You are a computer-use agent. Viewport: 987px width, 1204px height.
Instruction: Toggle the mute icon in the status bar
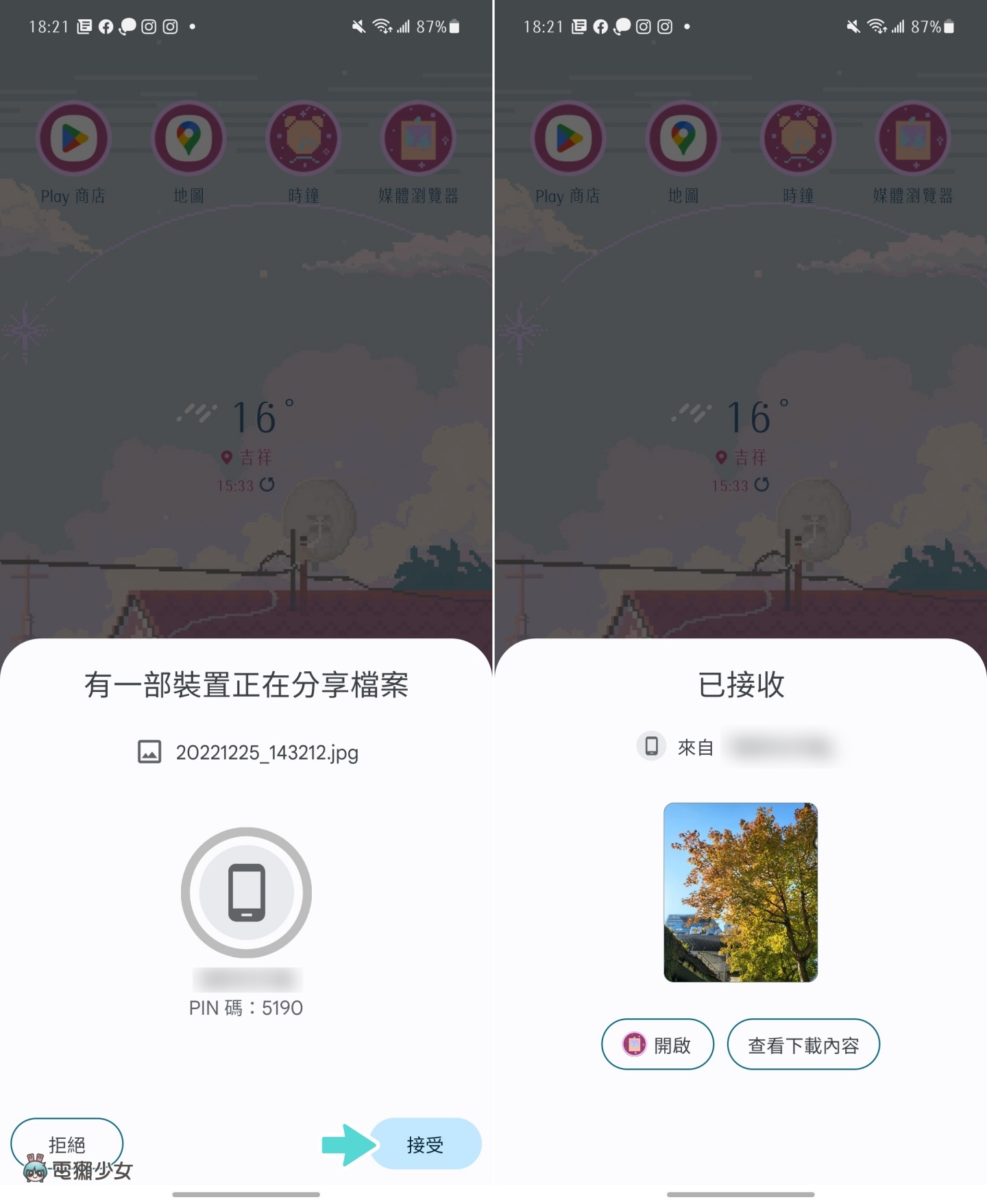tap(358, 26)
